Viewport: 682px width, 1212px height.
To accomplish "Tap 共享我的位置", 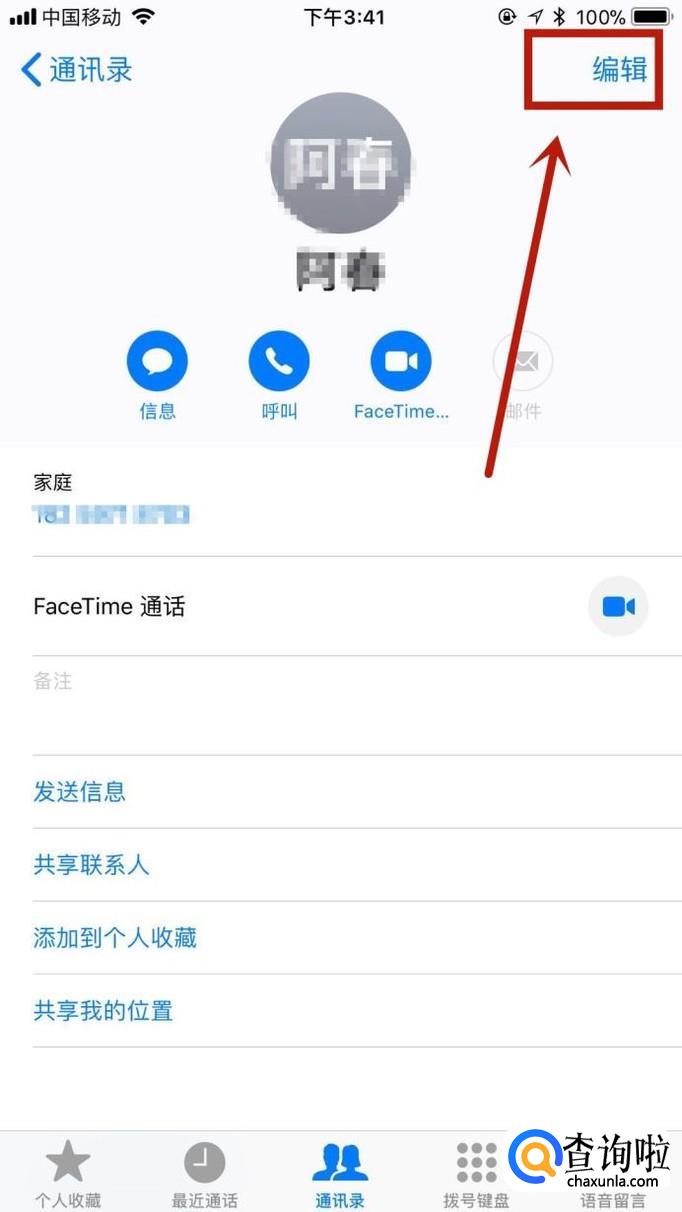I will click(x=103, y=1011).
